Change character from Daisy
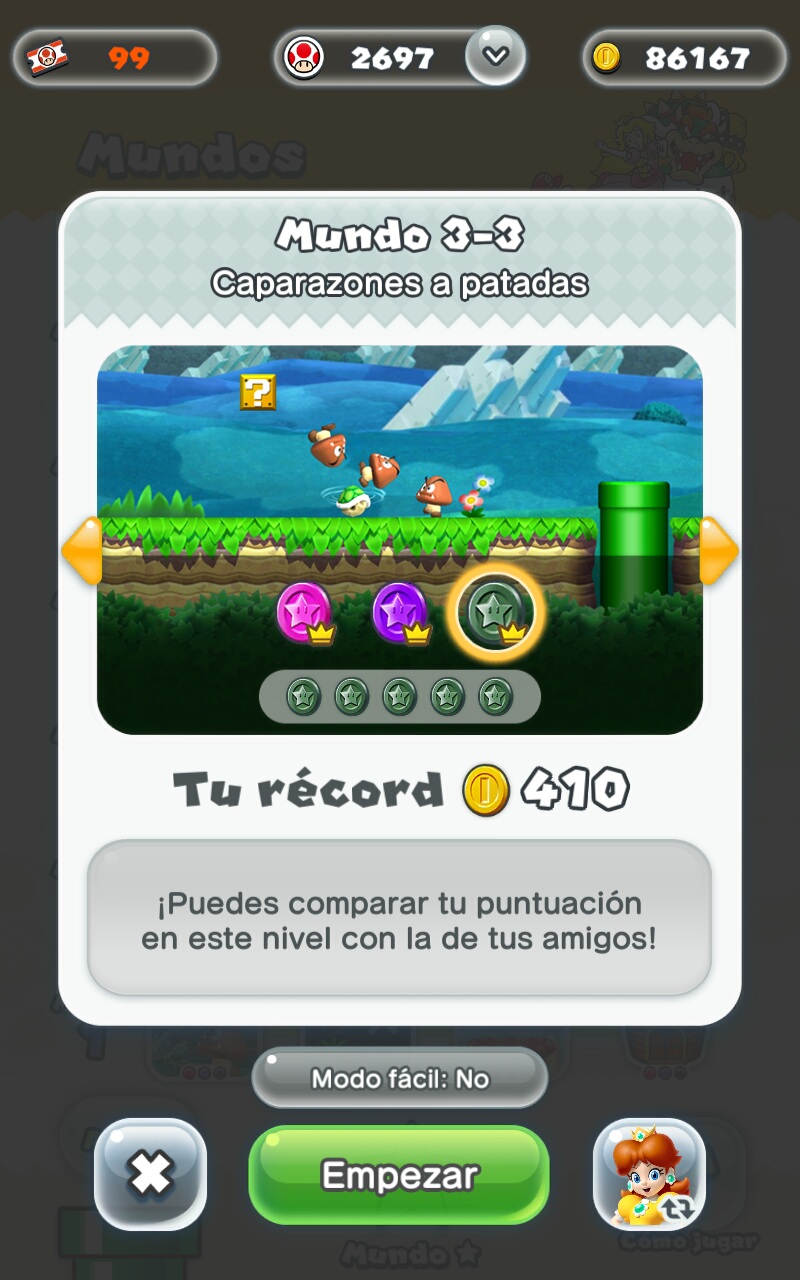The image size is (800, 1280). point(649,1174)
